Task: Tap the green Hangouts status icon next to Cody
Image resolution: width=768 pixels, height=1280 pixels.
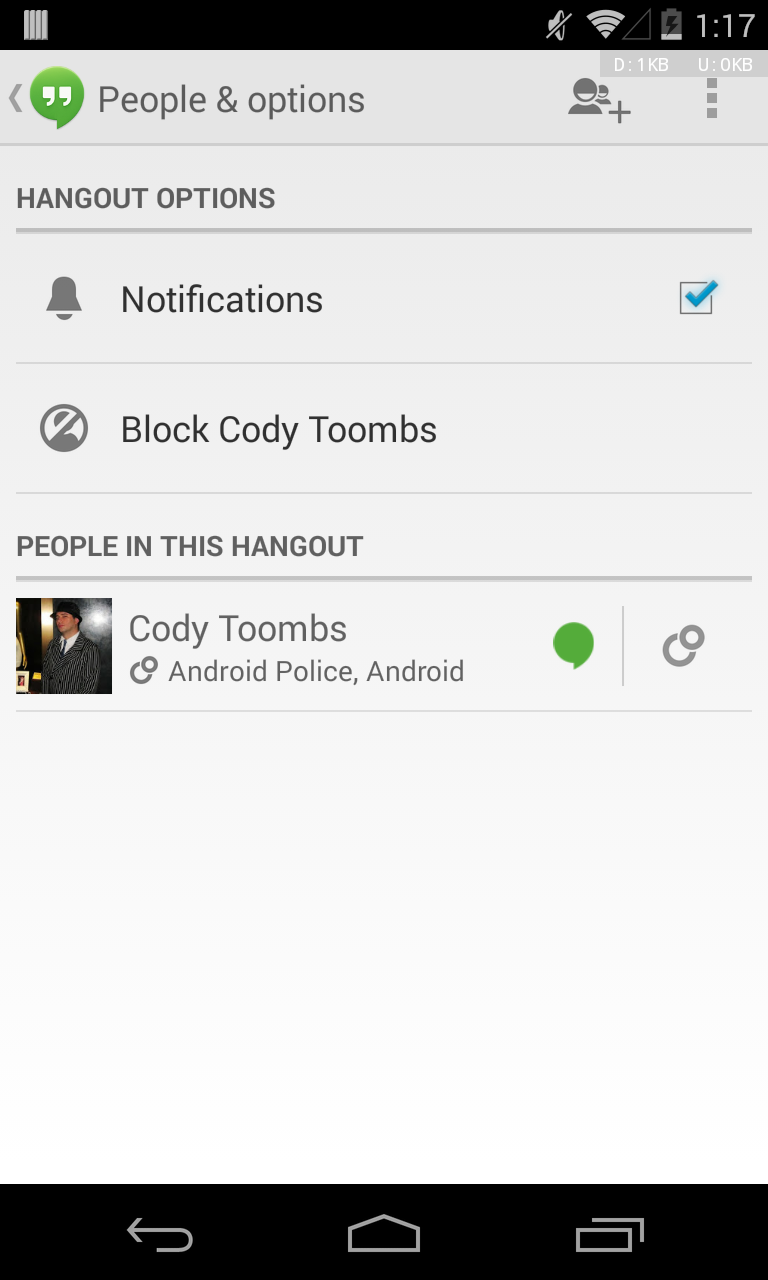Action: tap(574, 645)
